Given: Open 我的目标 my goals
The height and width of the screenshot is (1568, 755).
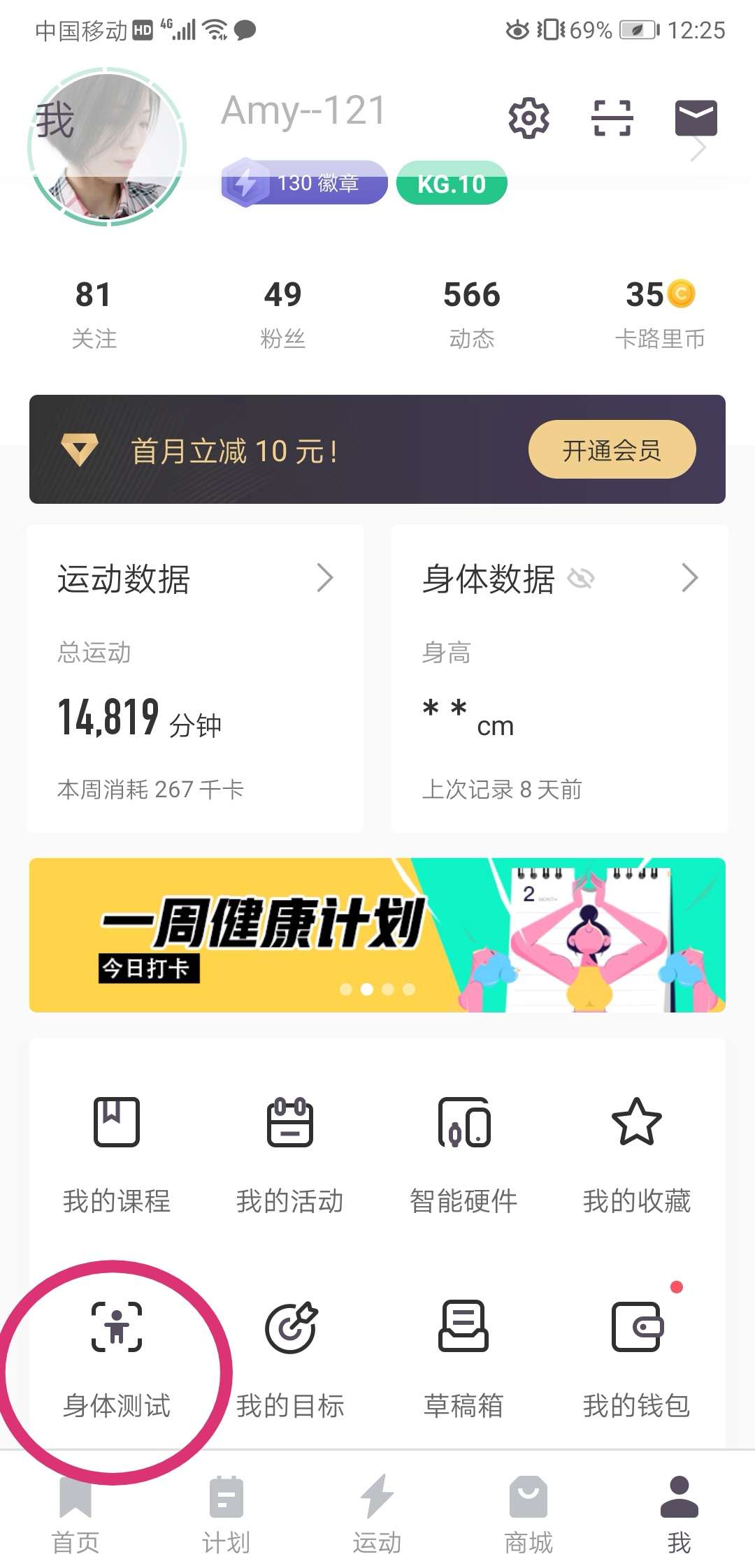Looking at the screenshot, I should tap(289, 1356).
